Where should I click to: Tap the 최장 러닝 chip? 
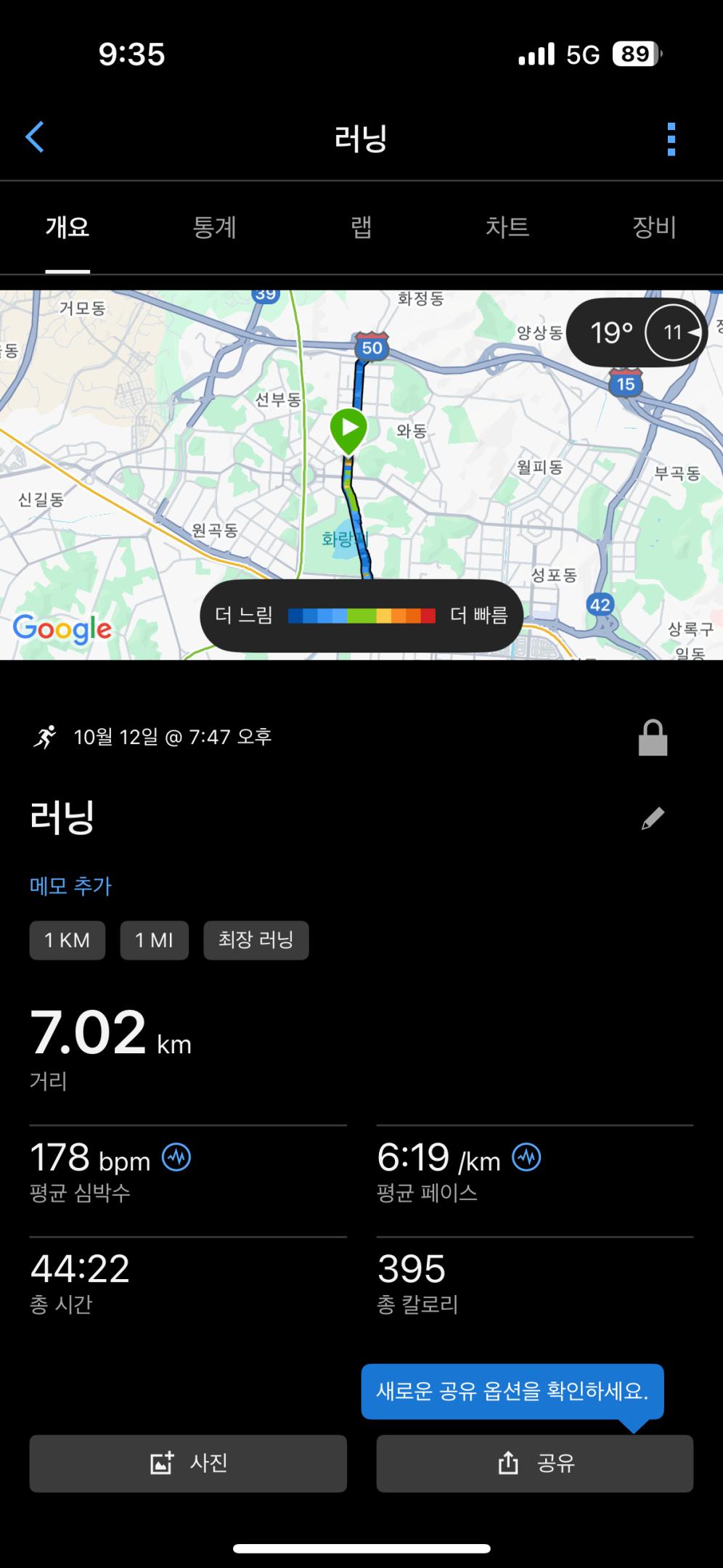tap(256, 940)
